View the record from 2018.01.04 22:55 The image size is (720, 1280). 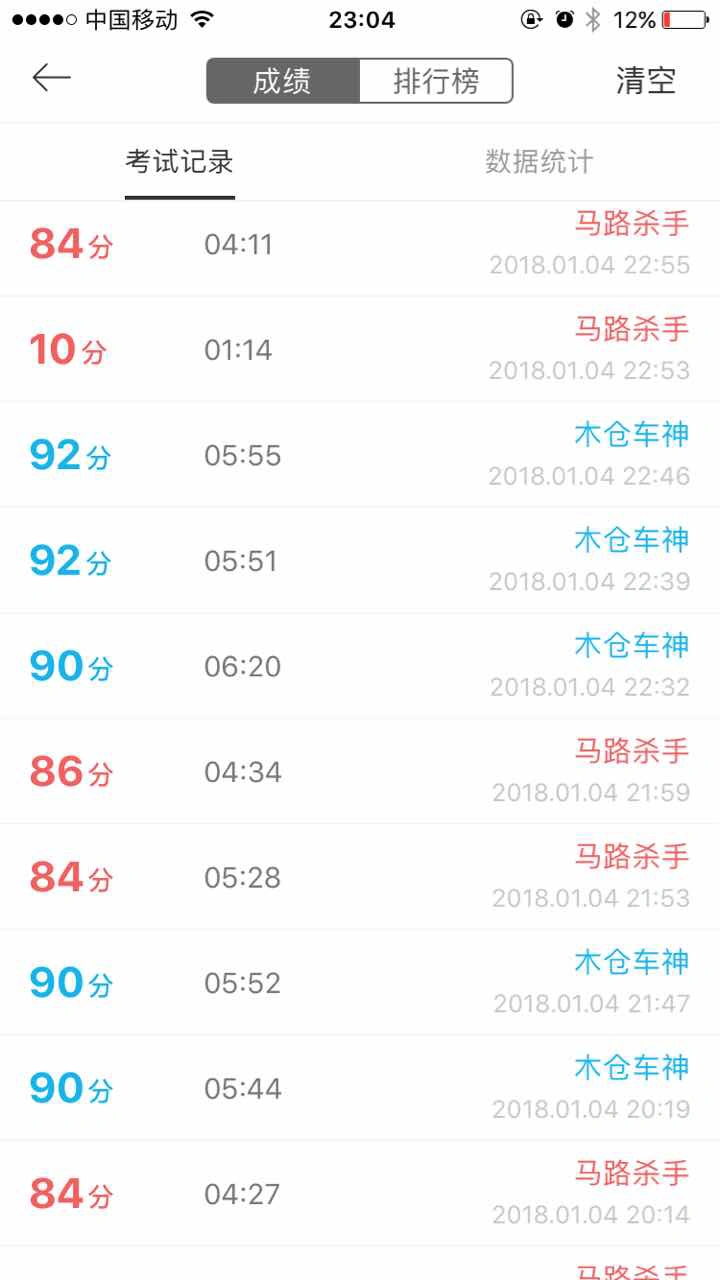click(x=360, y=248)
